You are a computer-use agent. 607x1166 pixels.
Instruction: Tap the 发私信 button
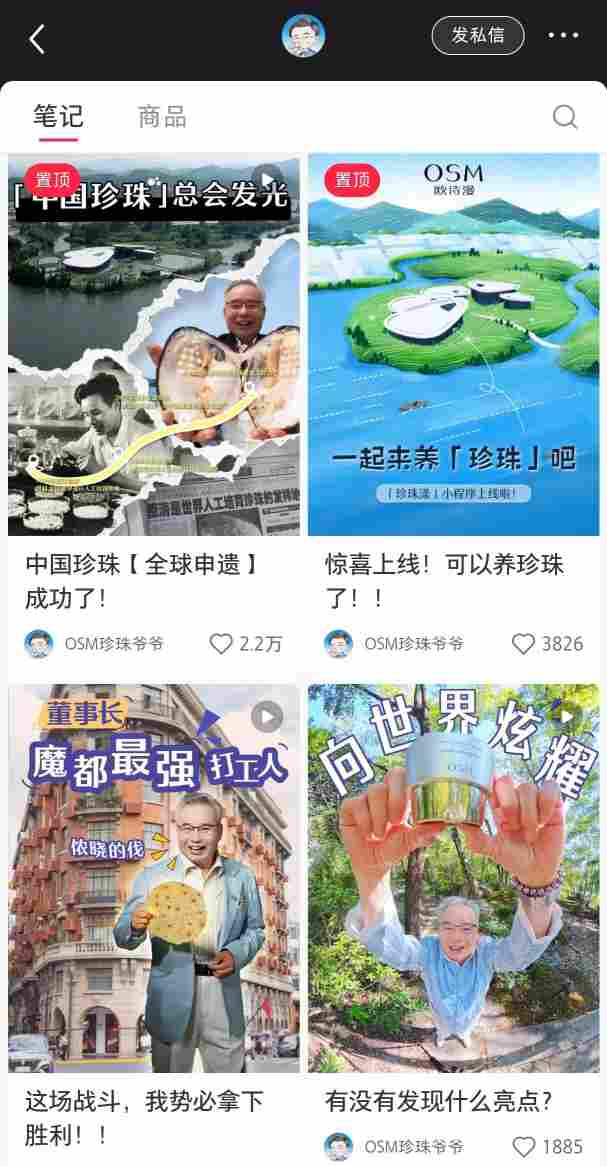[x=477, y=36]
